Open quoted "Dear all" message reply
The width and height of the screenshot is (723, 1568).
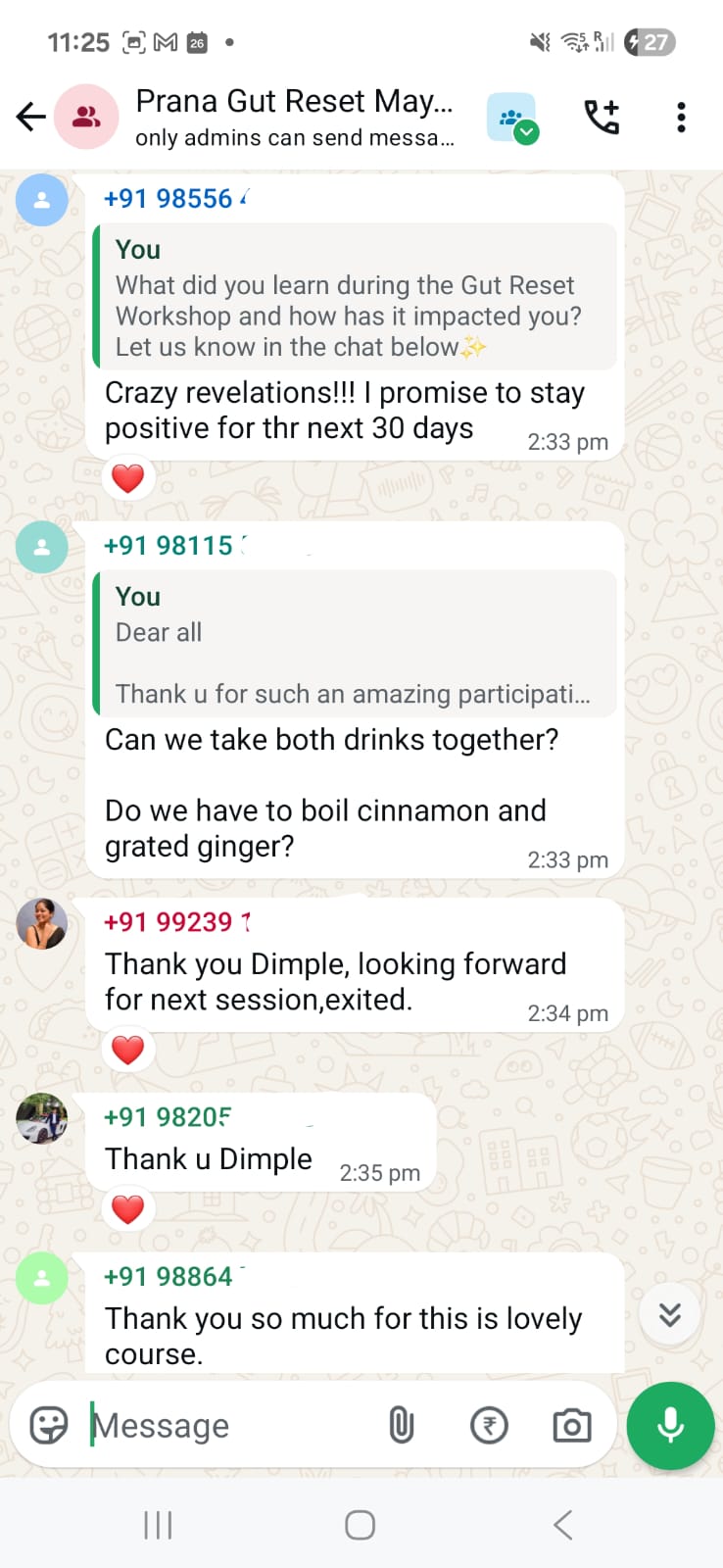[x=355, y=644]
